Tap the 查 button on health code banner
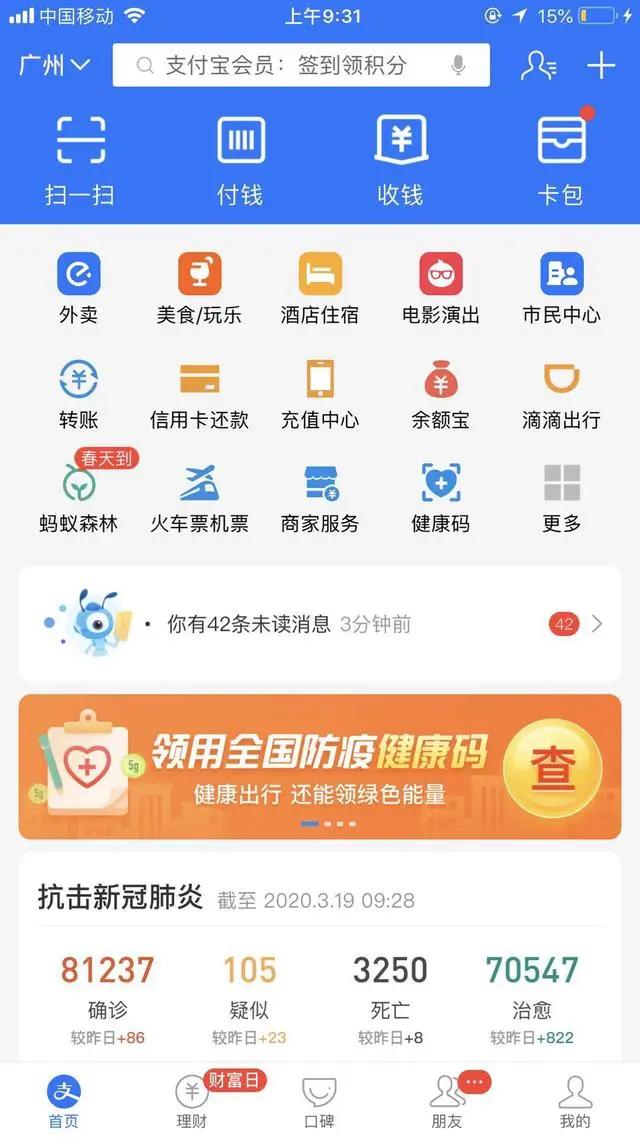The width and height of the screenshot is (640, 1138). tap(553, 768)
